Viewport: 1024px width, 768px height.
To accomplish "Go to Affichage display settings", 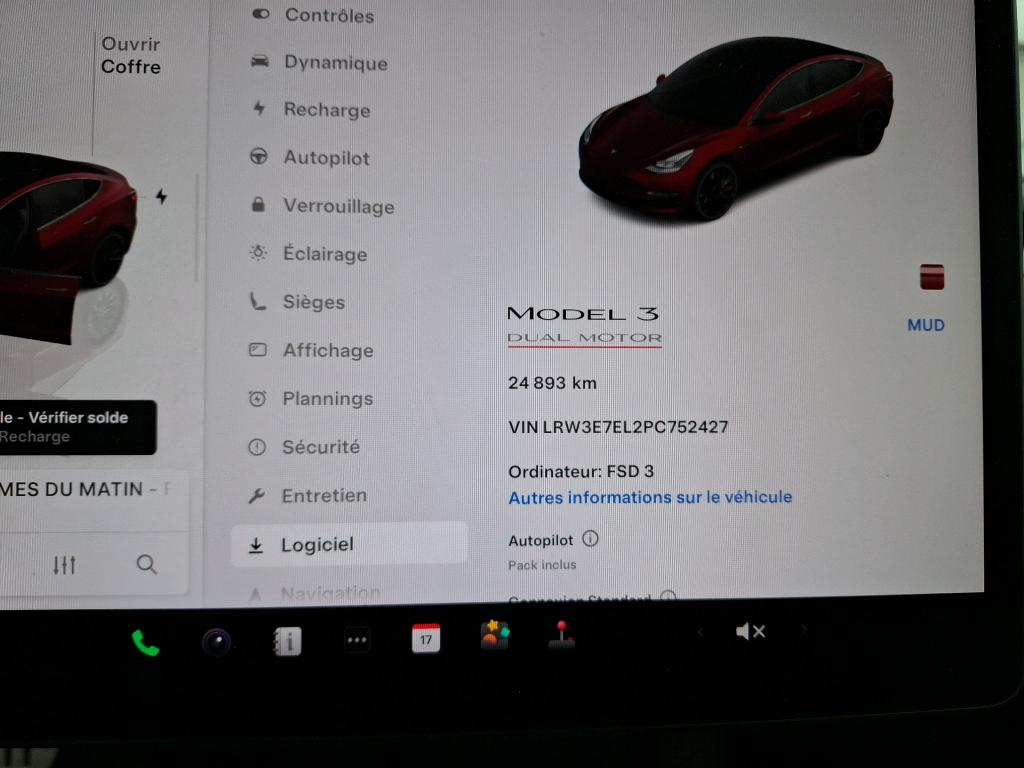I will (x=327, y=350).
